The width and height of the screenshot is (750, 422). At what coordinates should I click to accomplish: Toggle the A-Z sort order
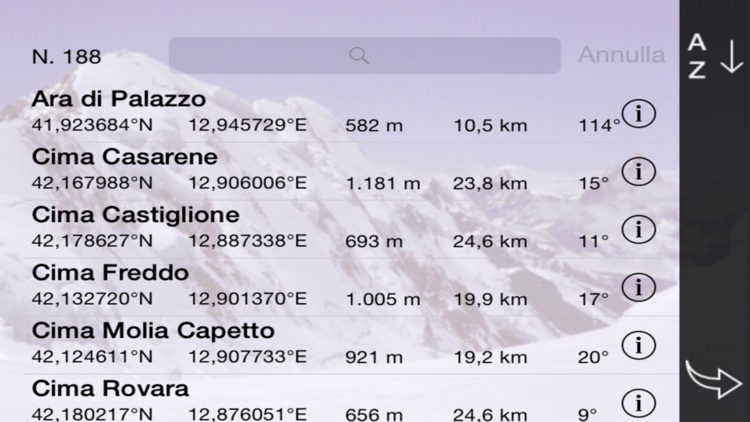pyautogui.click(x=714, y=56)
